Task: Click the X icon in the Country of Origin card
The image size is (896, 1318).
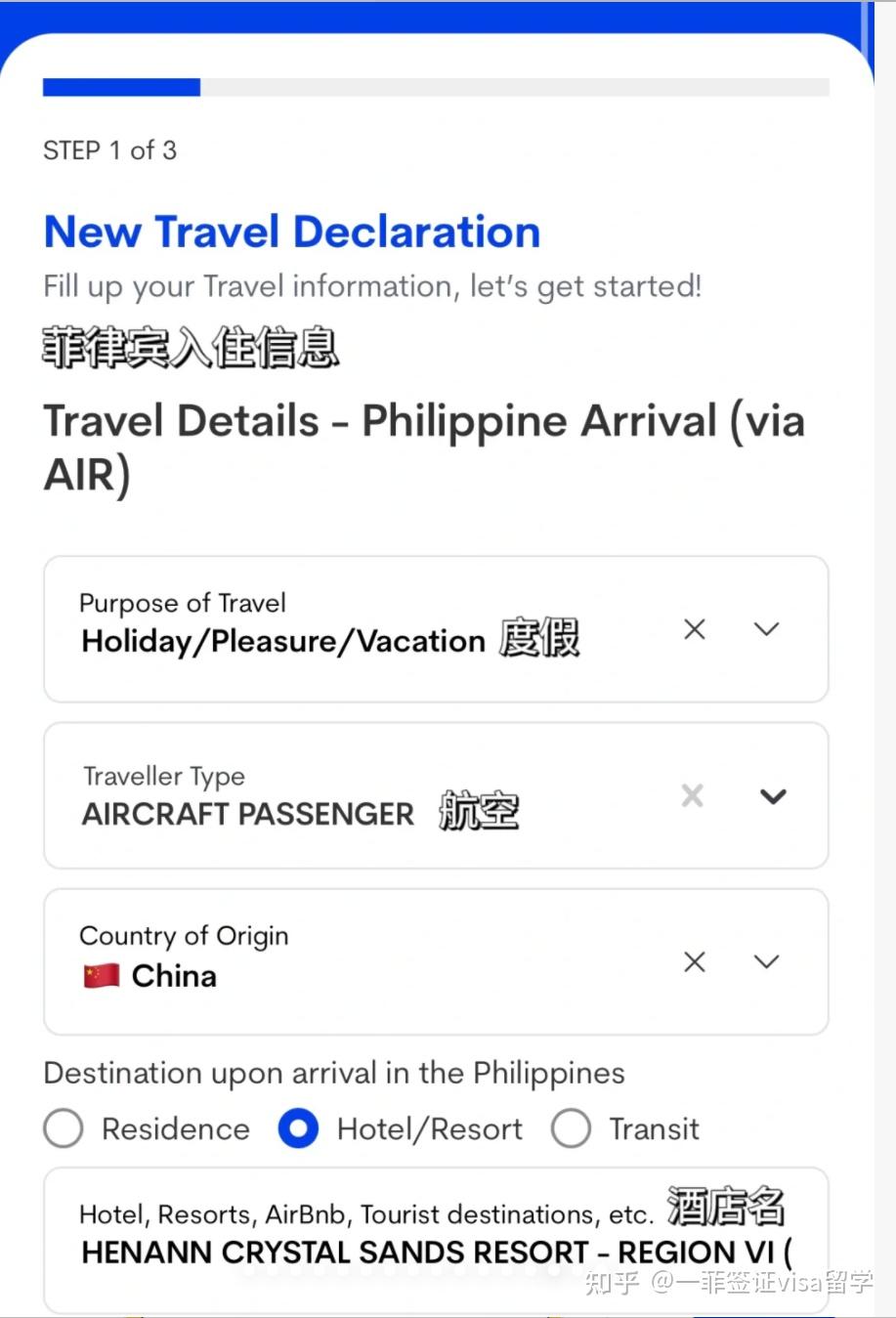Action: 695,962
